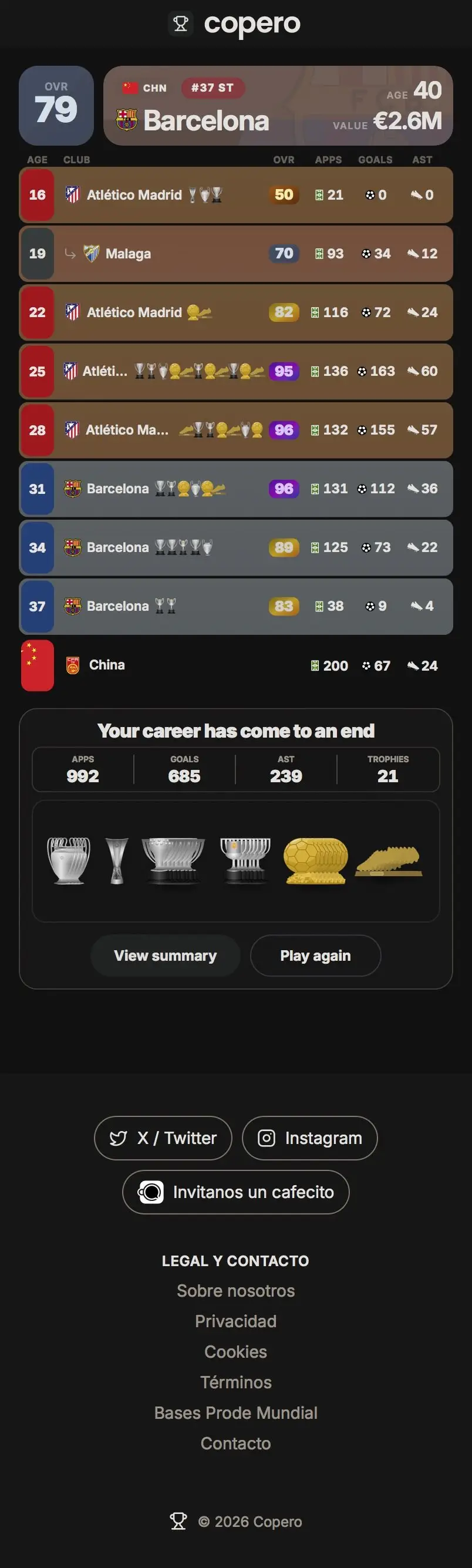Go to home via copero header
Screen dimensions: 472x1568
[235, 23]
